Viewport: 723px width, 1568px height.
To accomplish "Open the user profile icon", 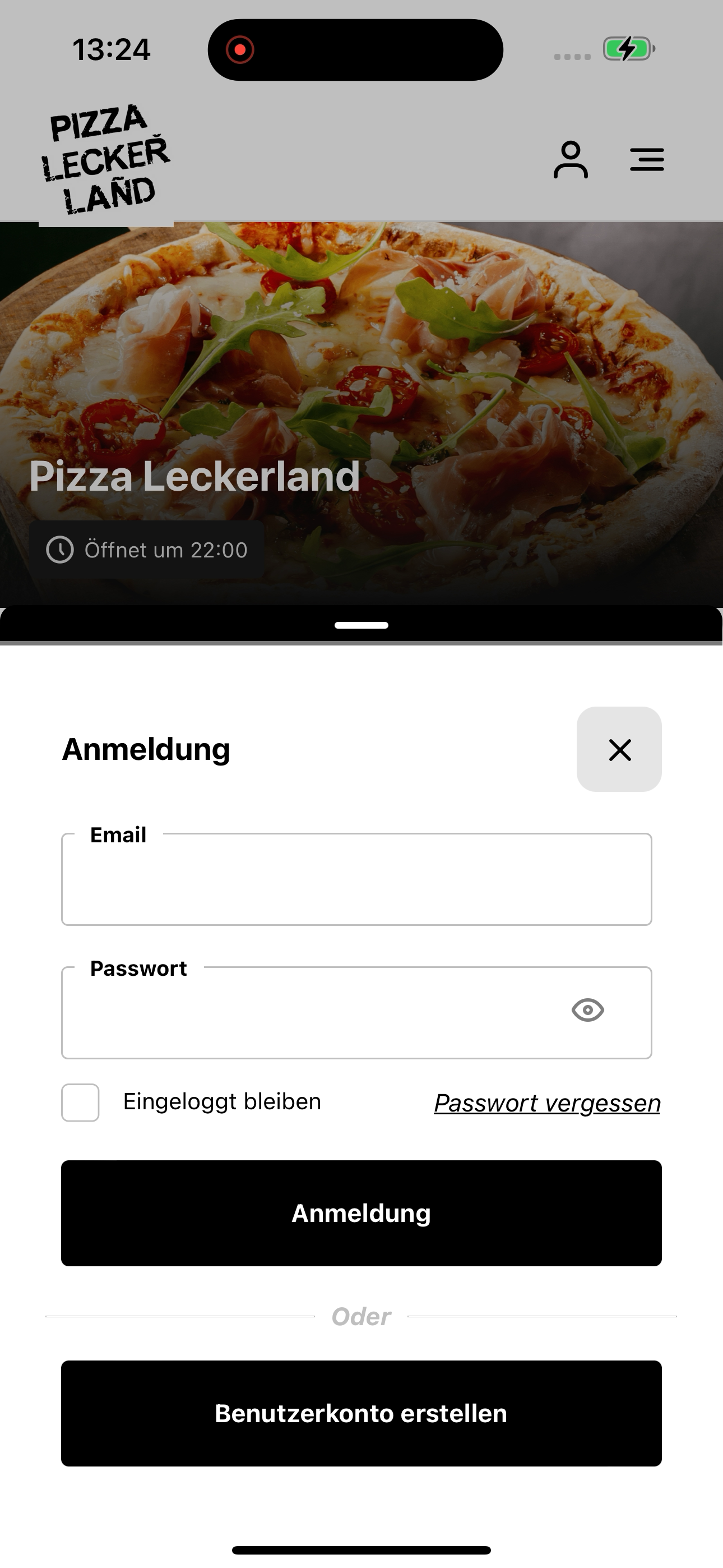I will pos(571,160).
